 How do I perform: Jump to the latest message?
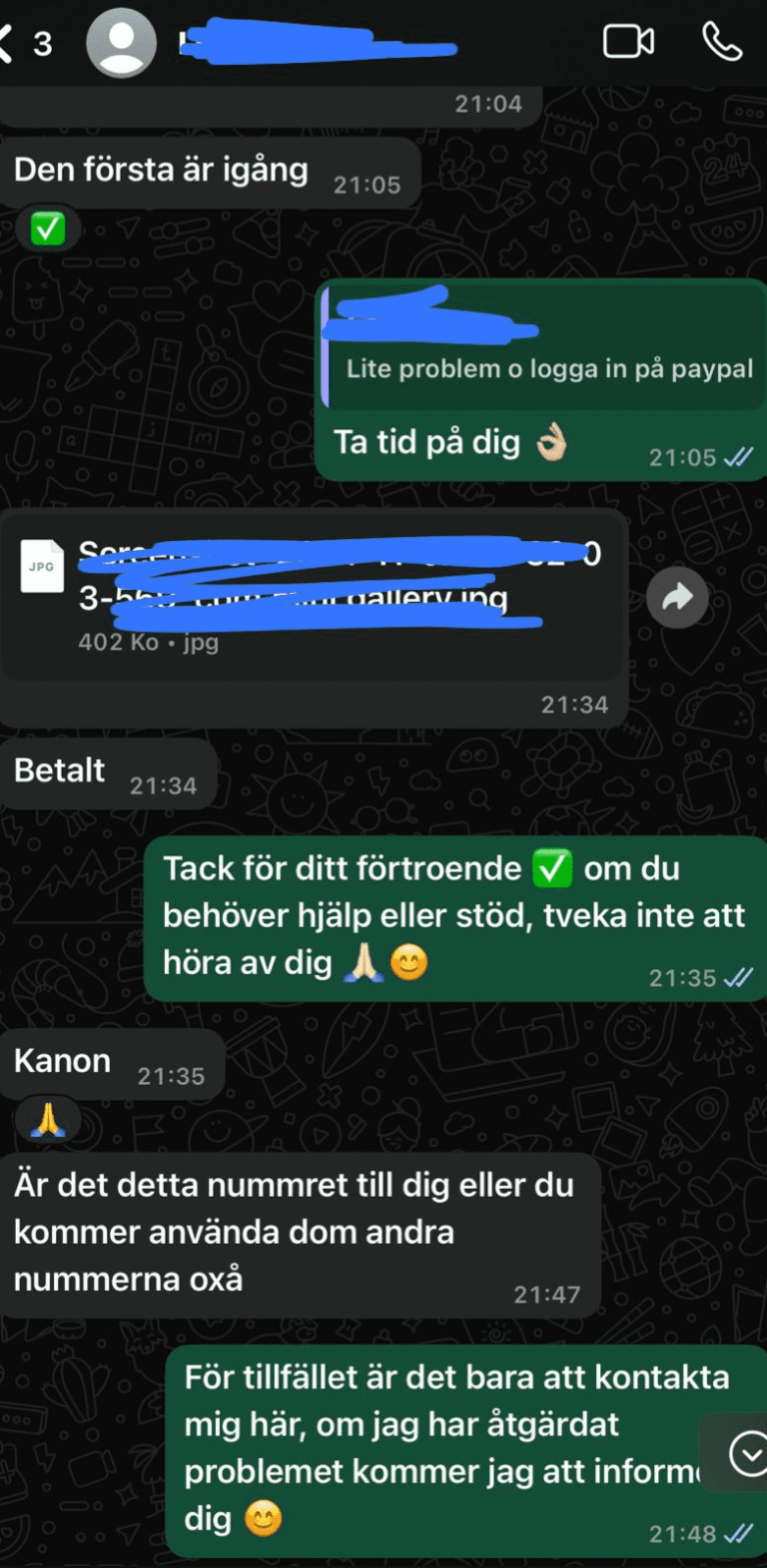[x=745, y=1454]
